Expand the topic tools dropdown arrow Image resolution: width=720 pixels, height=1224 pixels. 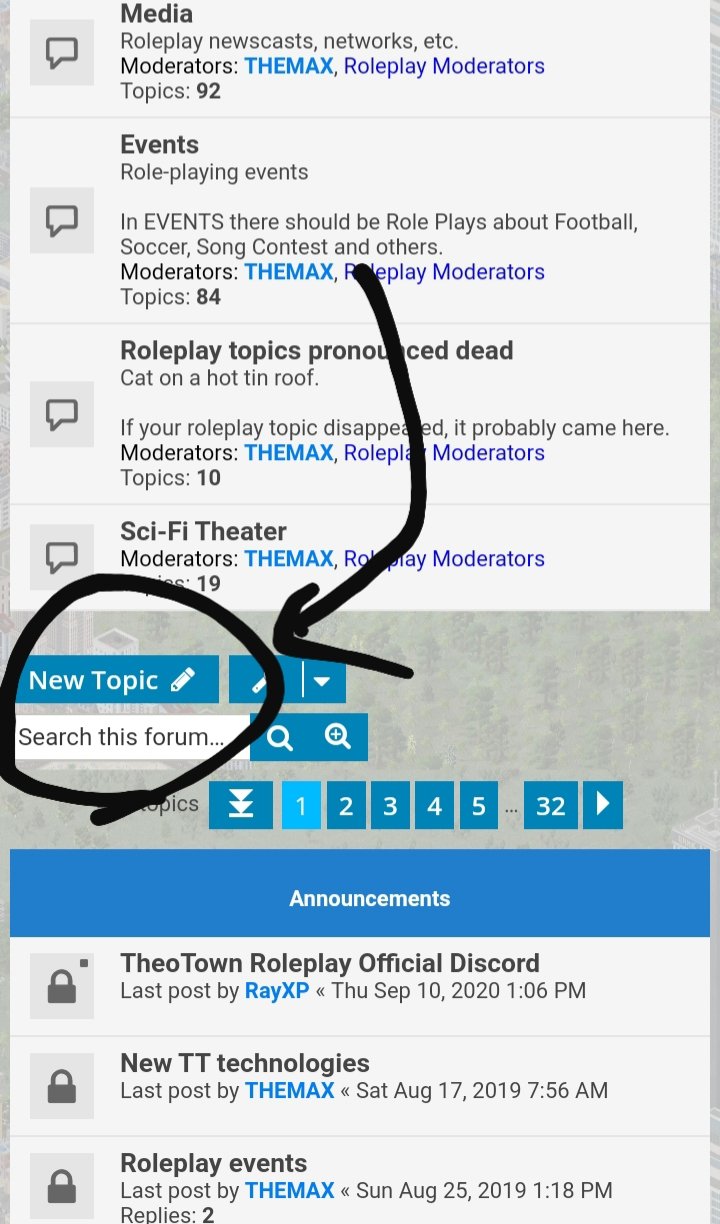322,681
